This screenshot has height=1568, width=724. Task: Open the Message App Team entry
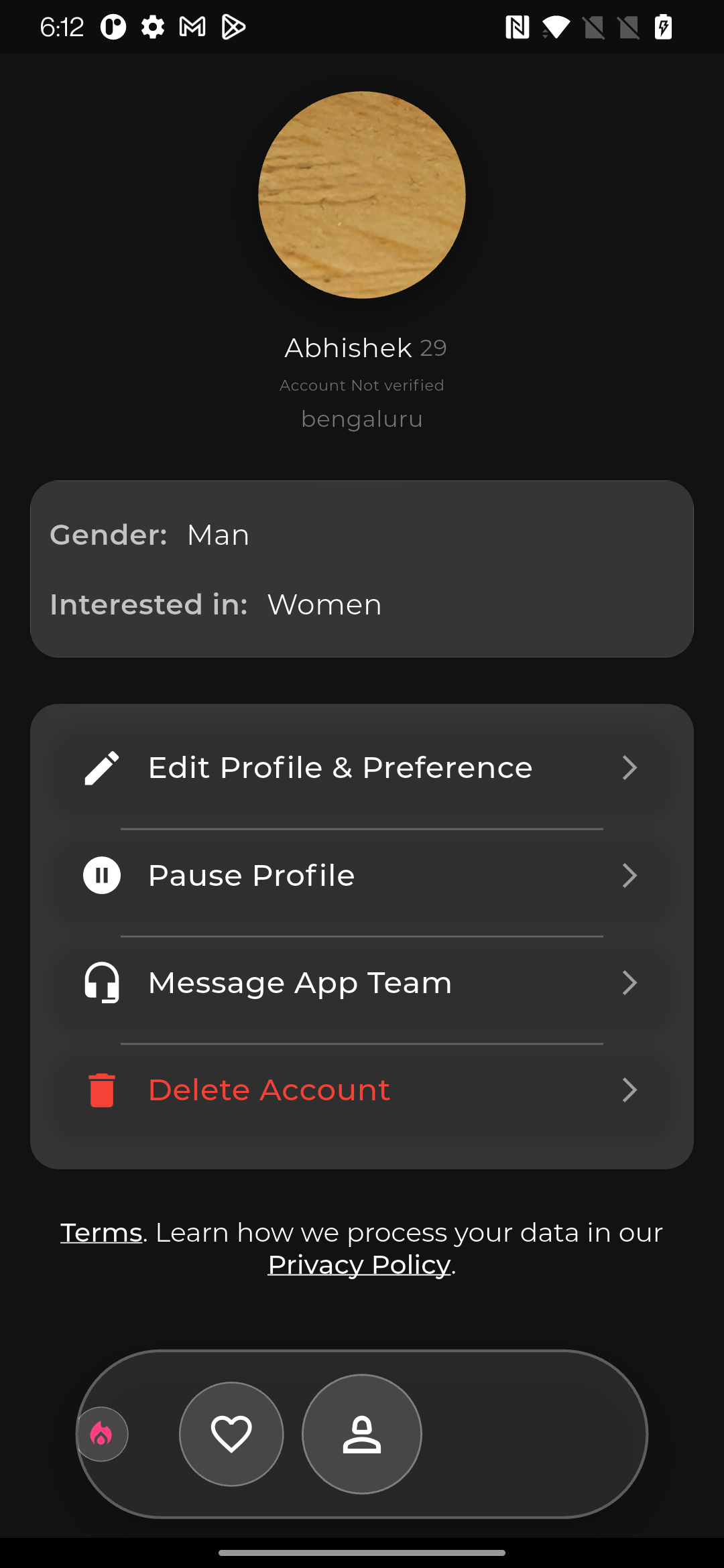pos(300,982)
